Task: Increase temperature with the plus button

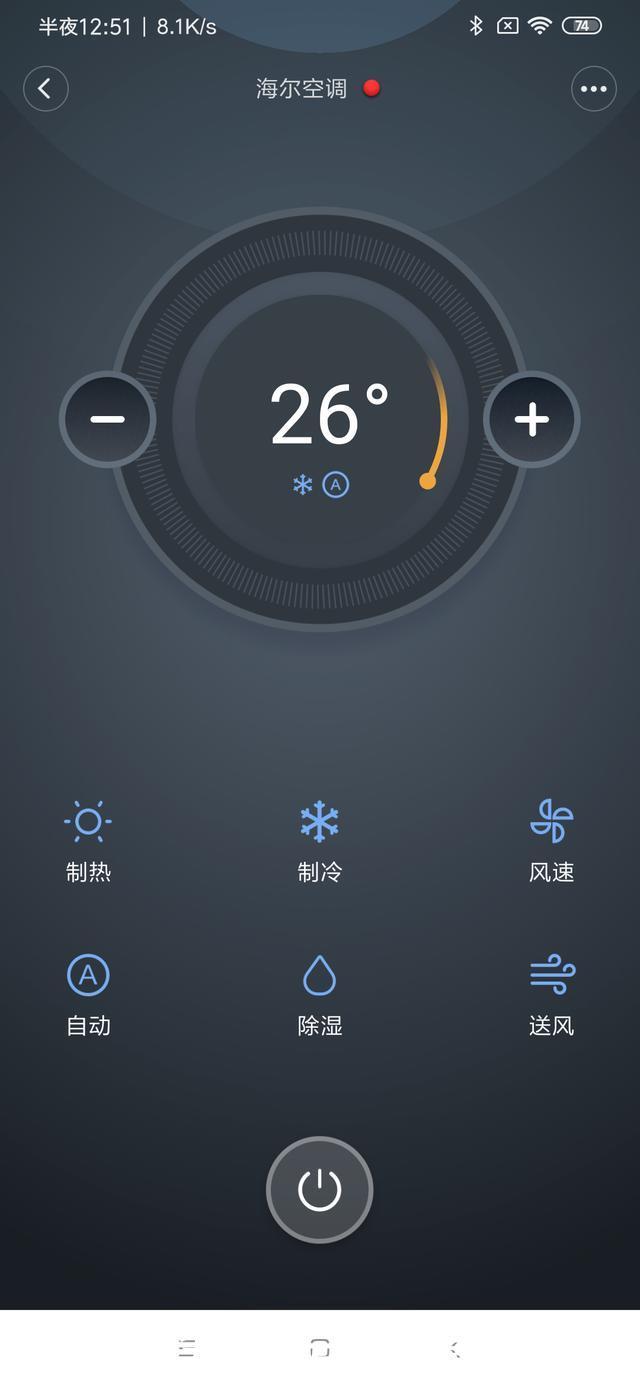Action: pyautogui.click(x=531, y=419)
